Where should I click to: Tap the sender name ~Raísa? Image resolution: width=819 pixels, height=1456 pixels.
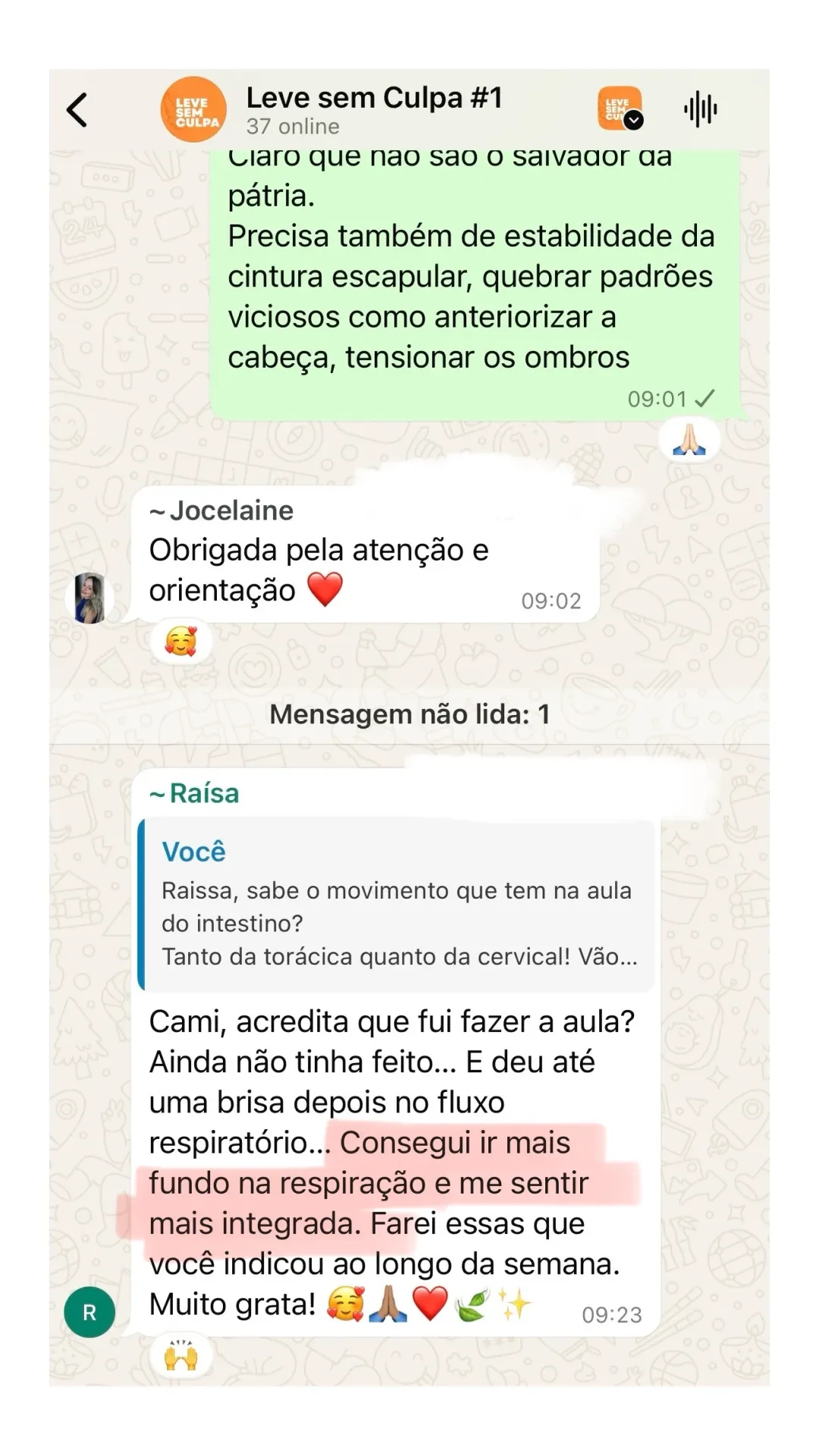click(x=196, y=794)
